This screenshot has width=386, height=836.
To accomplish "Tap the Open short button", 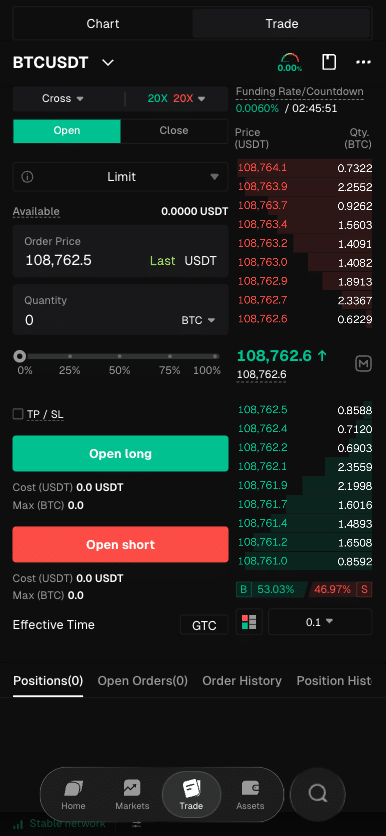I will pos(120,544).
